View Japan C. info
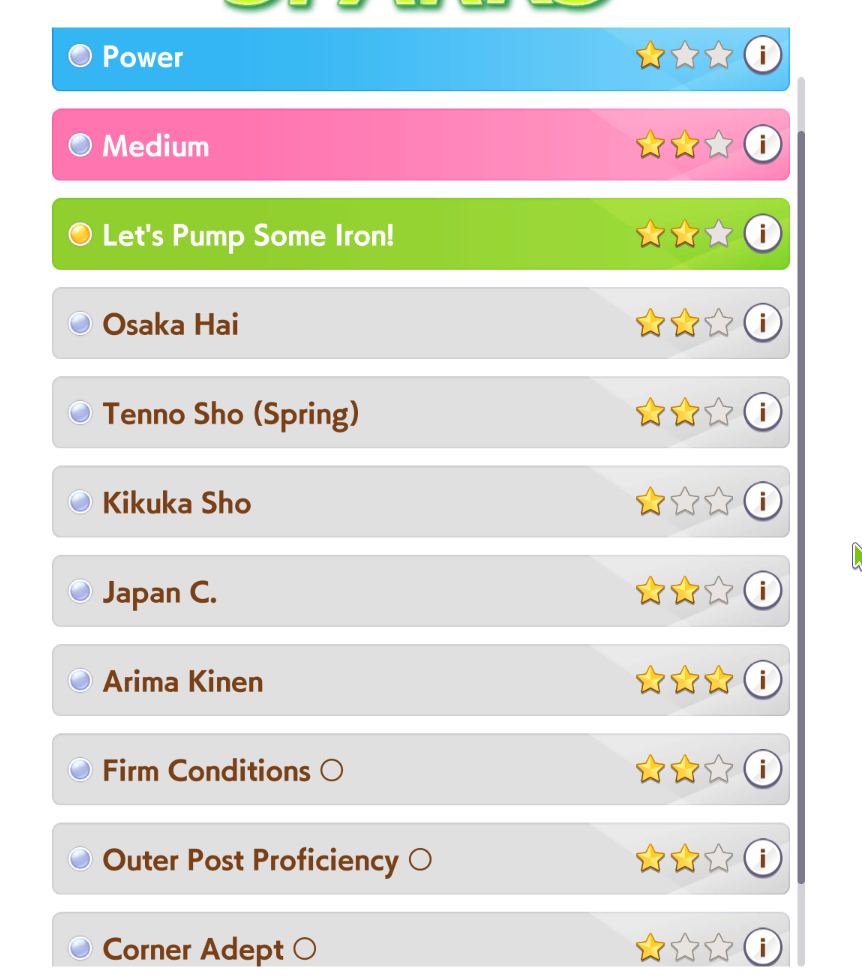Viewport: 862px width, 980px height. click(762, 591)
